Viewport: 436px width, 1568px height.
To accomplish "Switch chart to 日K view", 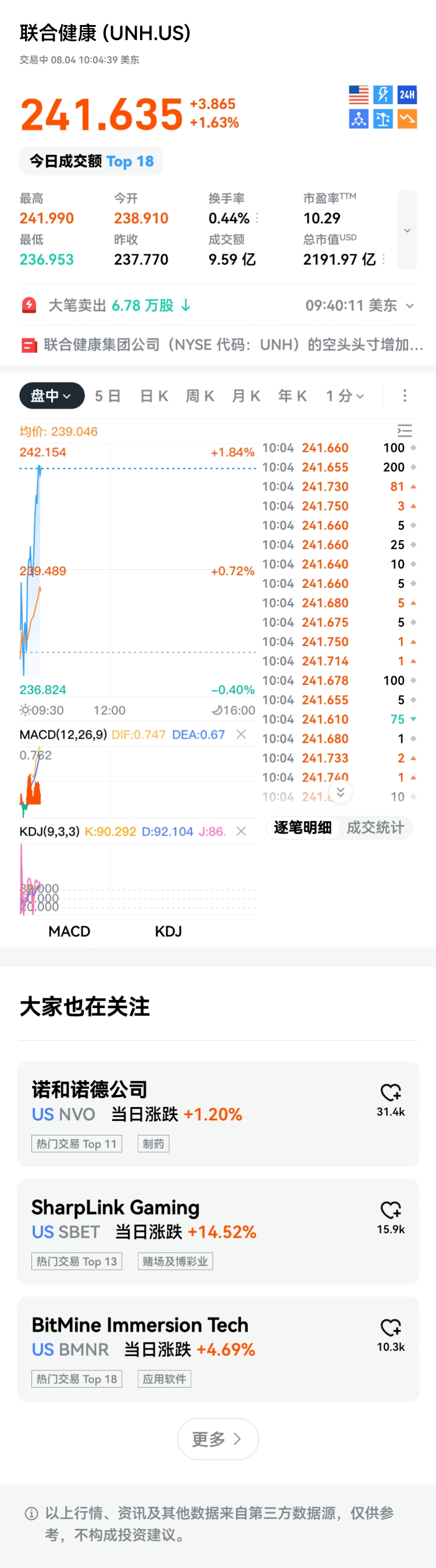I will [153, 396].
